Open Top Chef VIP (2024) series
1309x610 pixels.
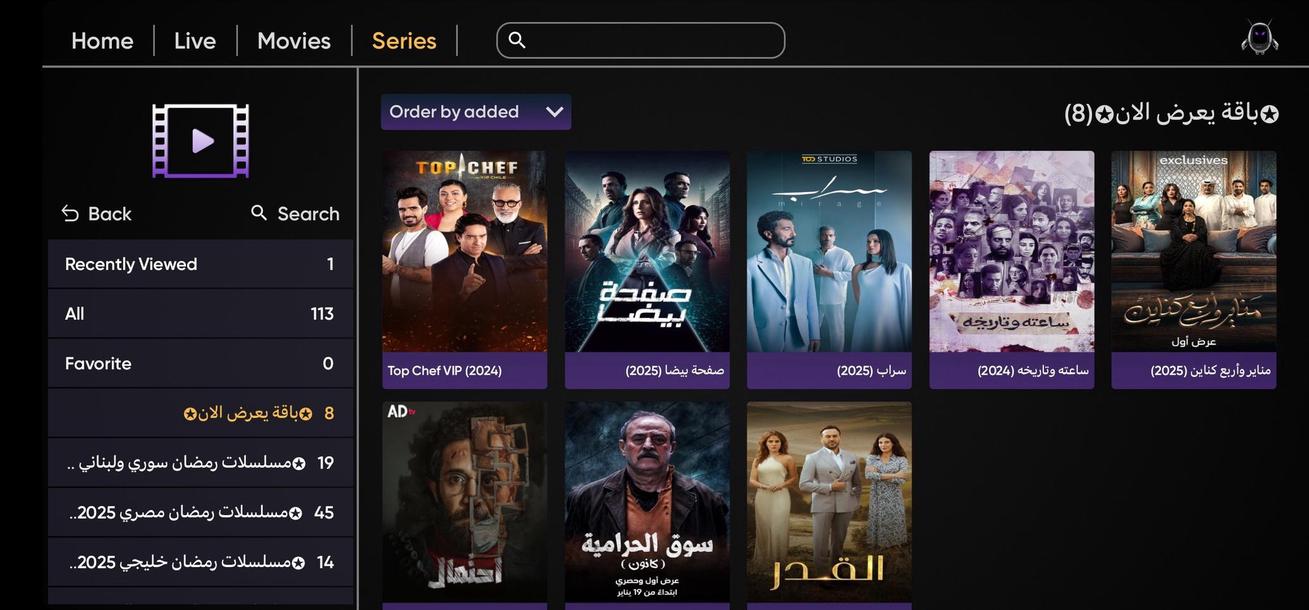(x=464, y=268)
